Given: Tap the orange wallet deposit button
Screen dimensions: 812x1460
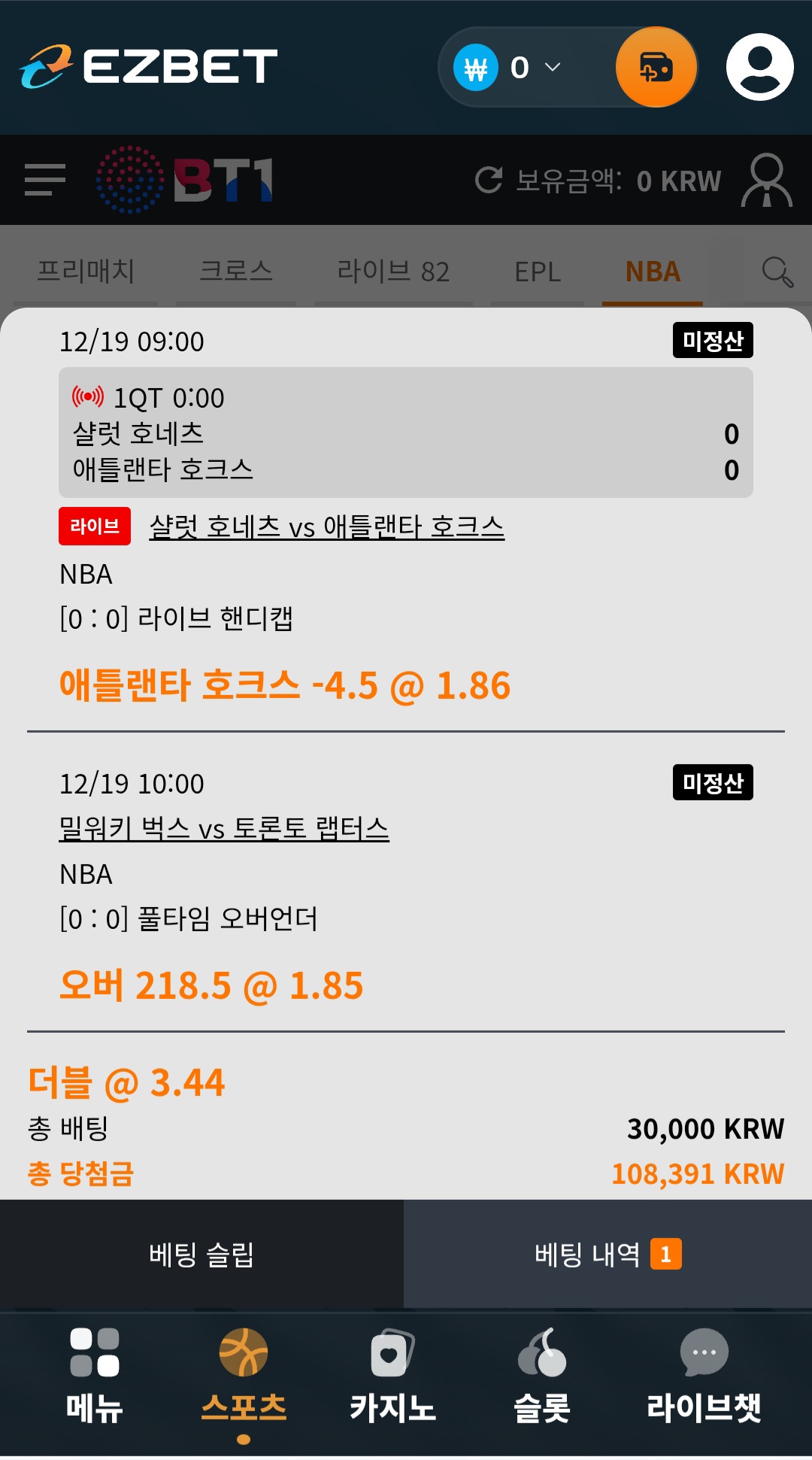Looking at the screenshot, I should (x=655, y=68).
